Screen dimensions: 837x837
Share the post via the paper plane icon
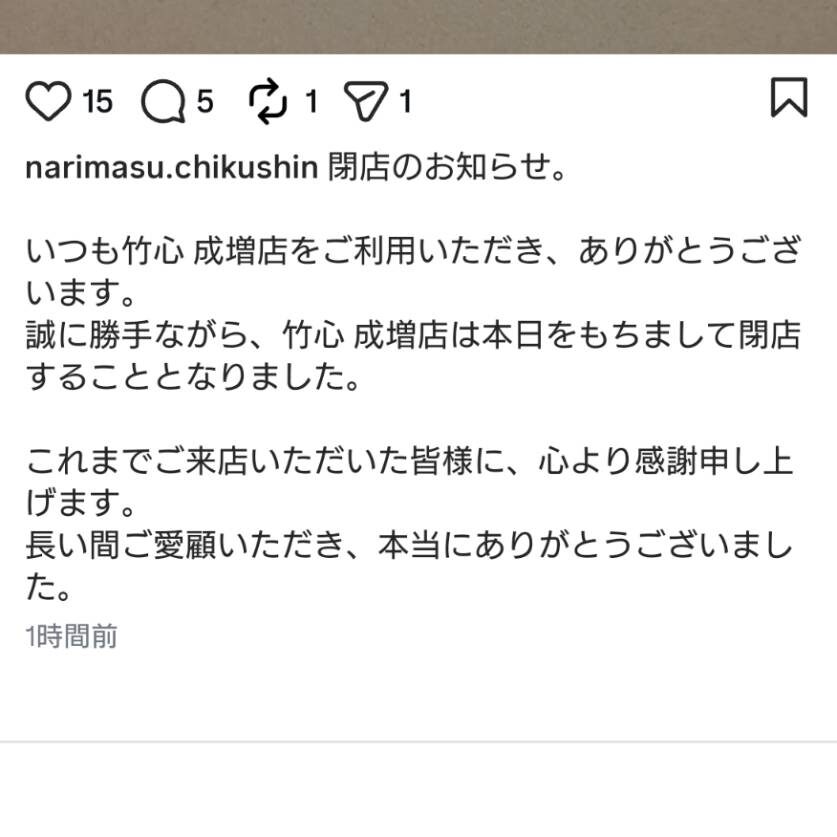[x=366, y=101]
